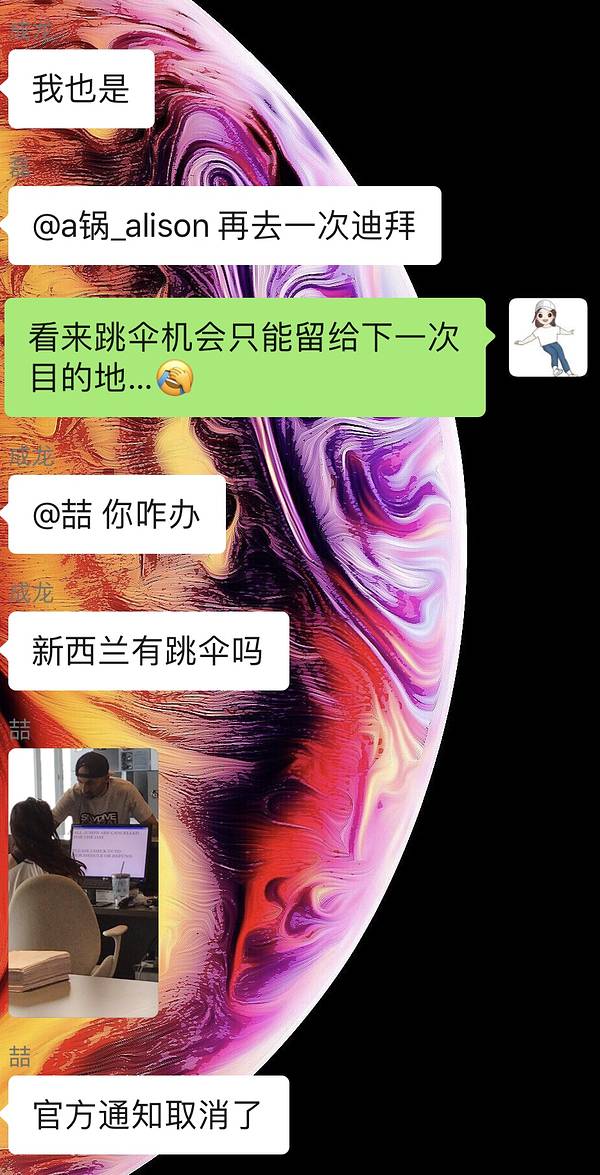Open the photo sent by 喆

83,882
